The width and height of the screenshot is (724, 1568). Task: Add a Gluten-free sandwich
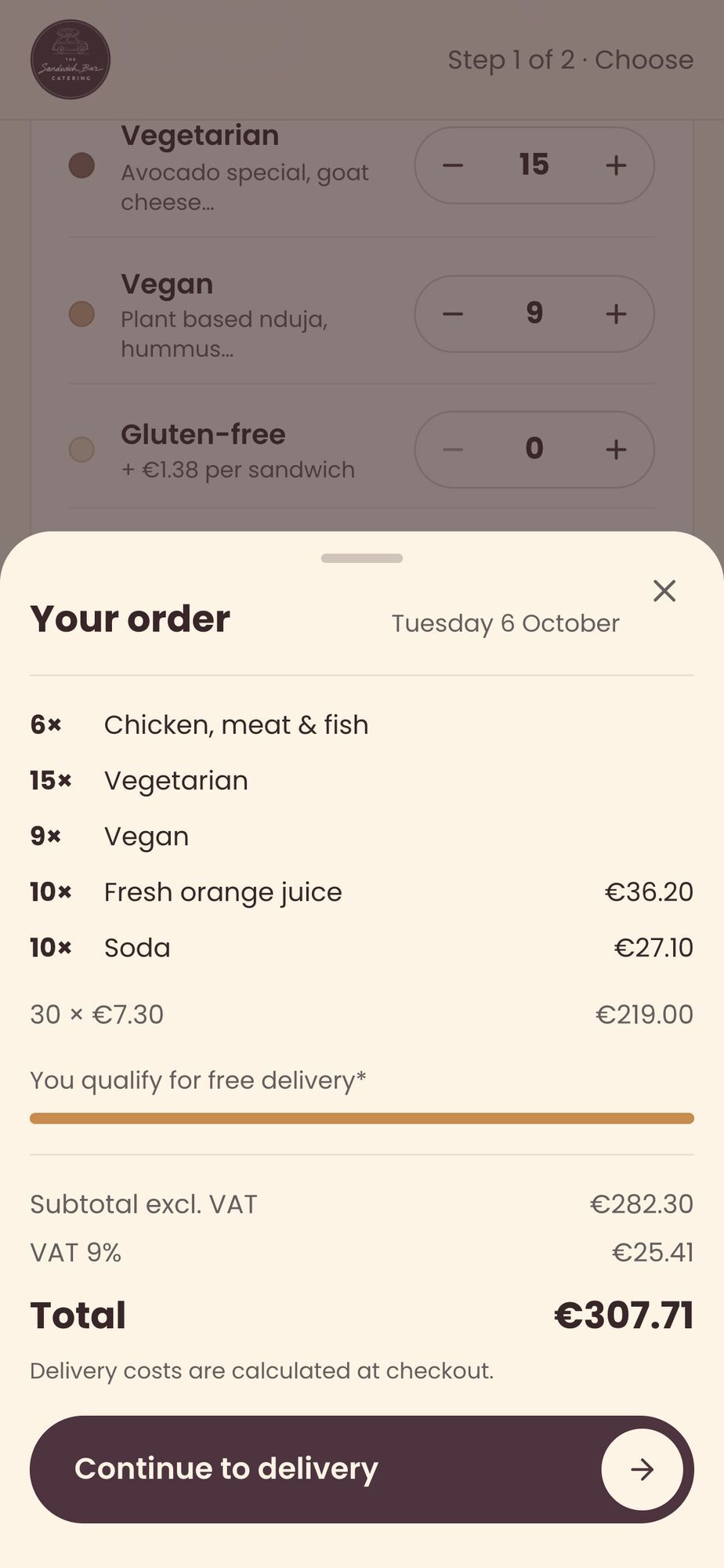click(x=616, y=449)
